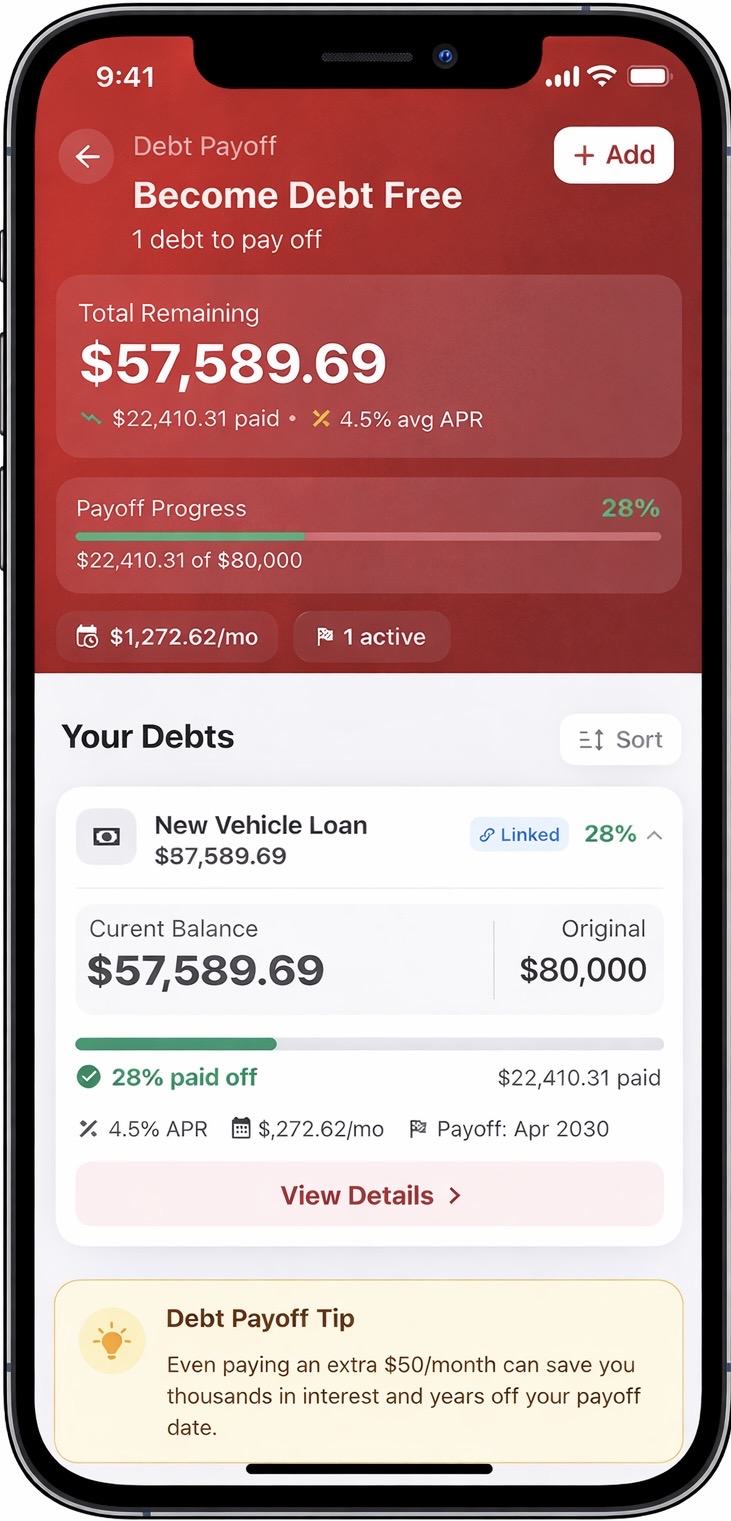This screenshot has width=731, height=1521.
Task: Select the cash icon beside New Vehicle Loan
Action: pos(106,837)
